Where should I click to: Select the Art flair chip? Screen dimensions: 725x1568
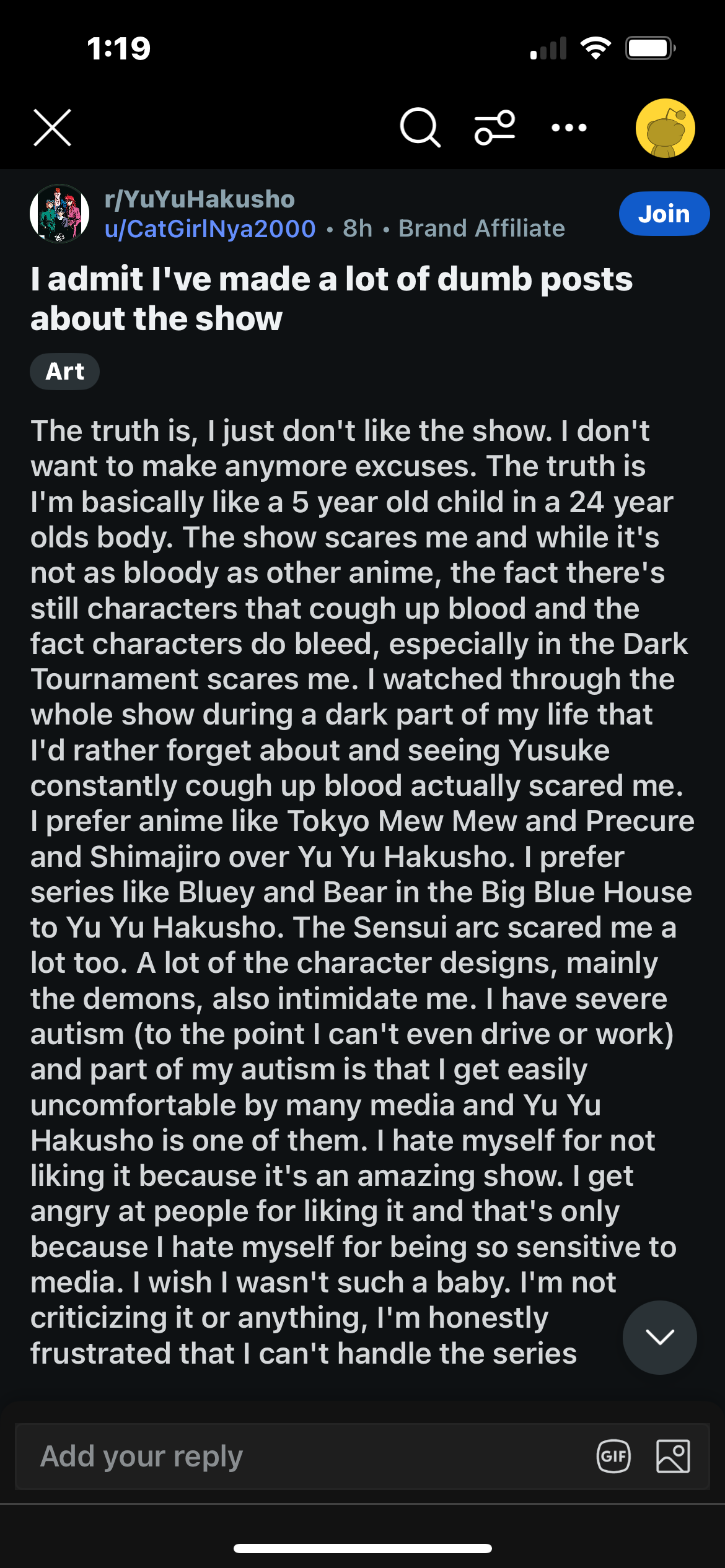[64, 372]
